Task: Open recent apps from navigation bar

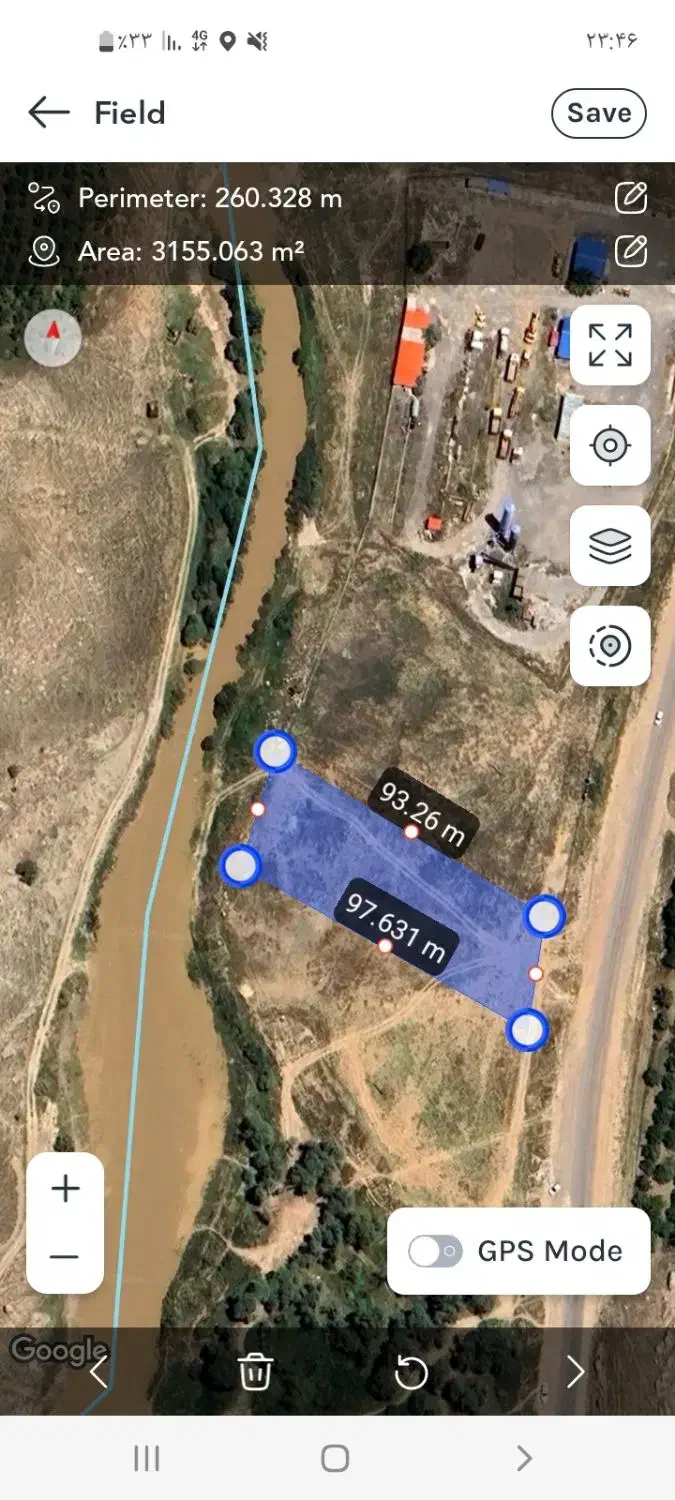Action: tap(147, 1459)
